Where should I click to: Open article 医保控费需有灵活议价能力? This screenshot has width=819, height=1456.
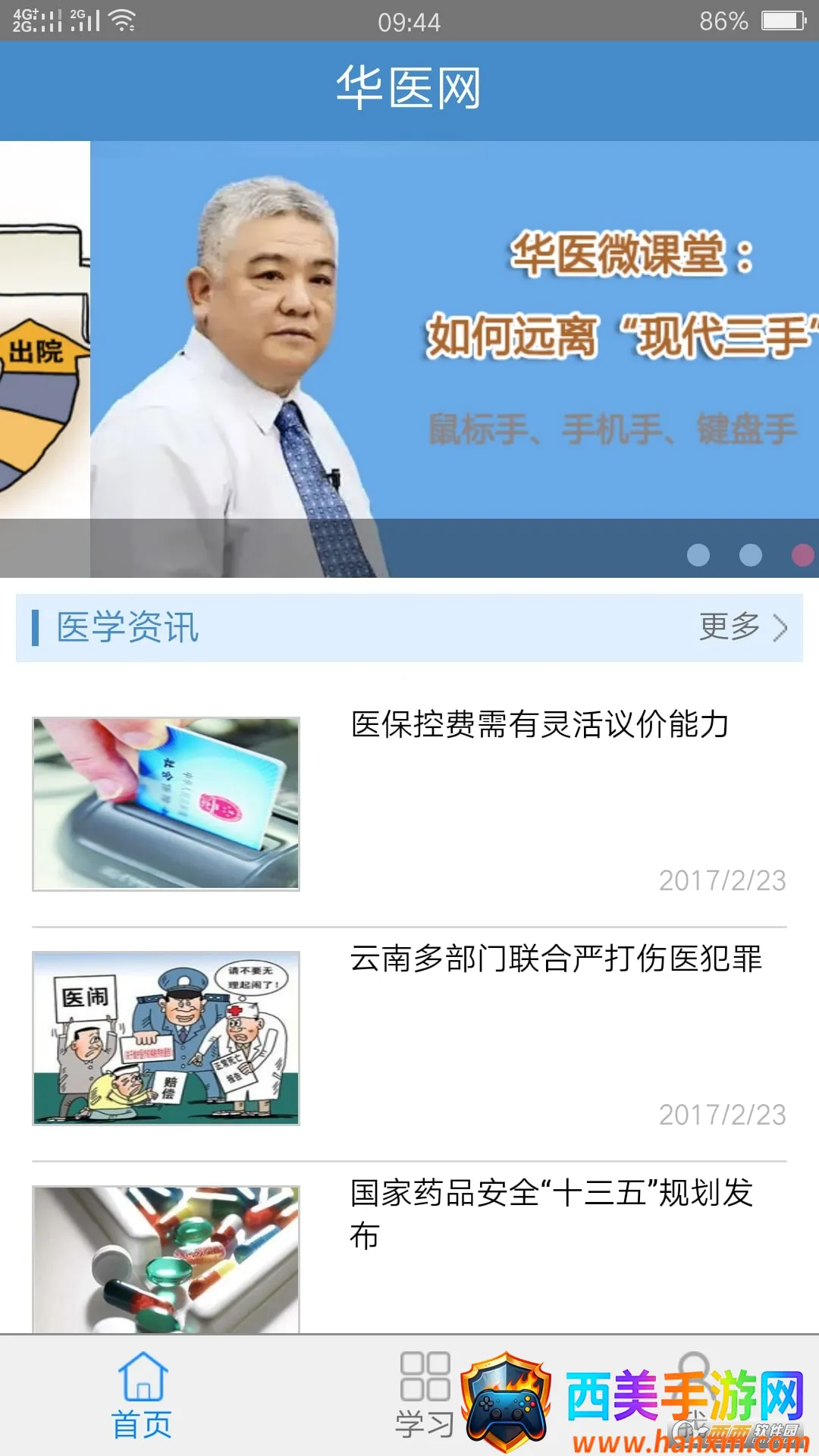click(x=540, y=724)
